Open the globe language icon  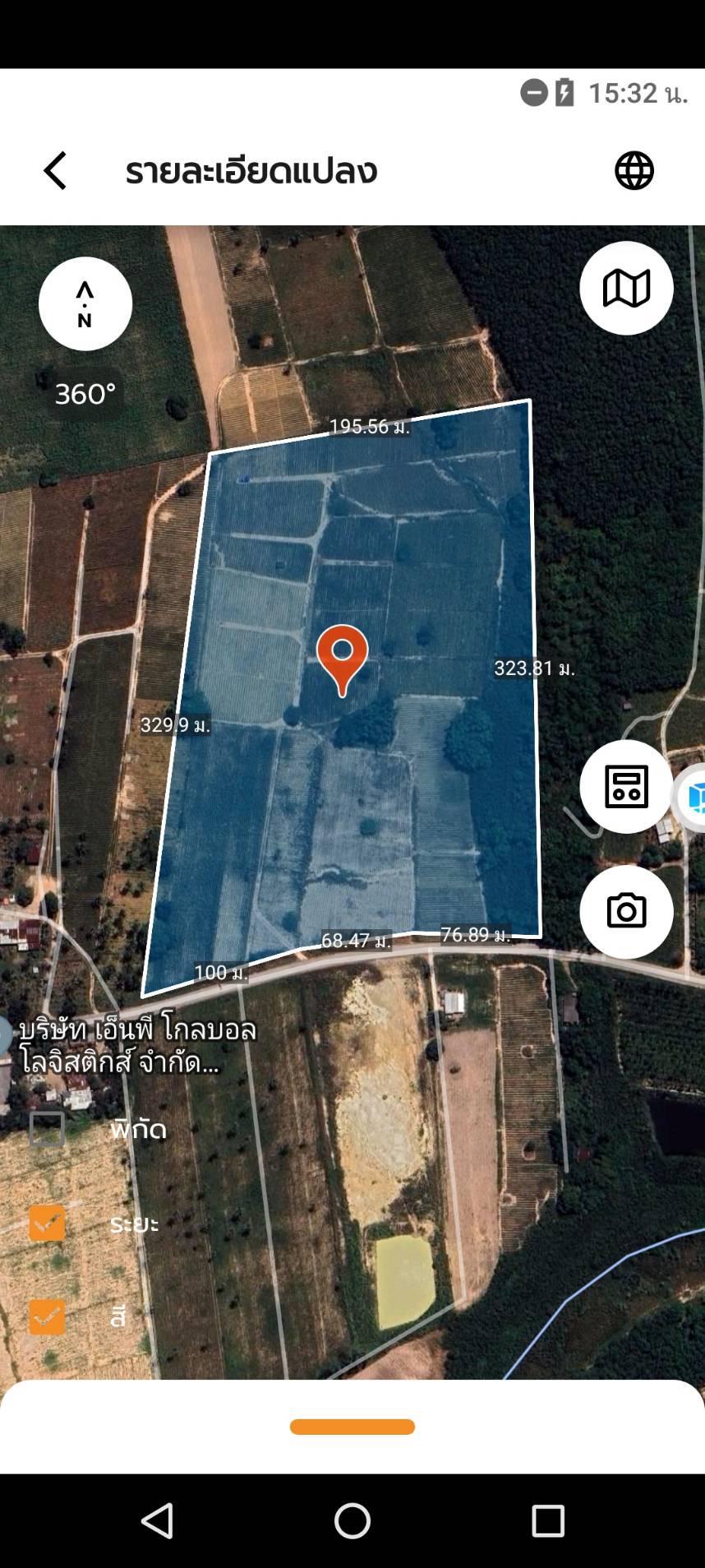click(x=634, y=171)
